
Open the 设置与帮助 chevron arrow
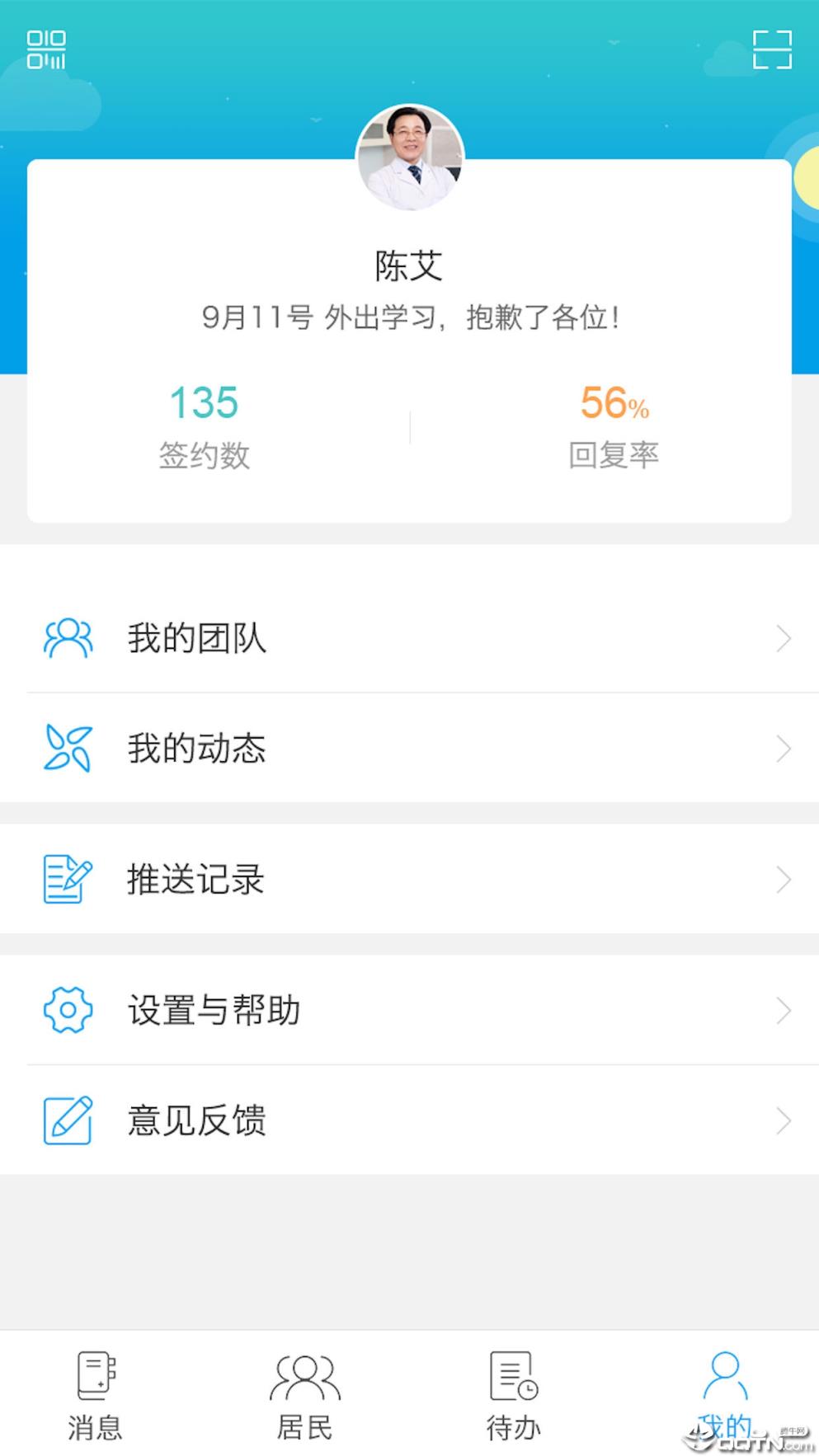point(784,1009)
